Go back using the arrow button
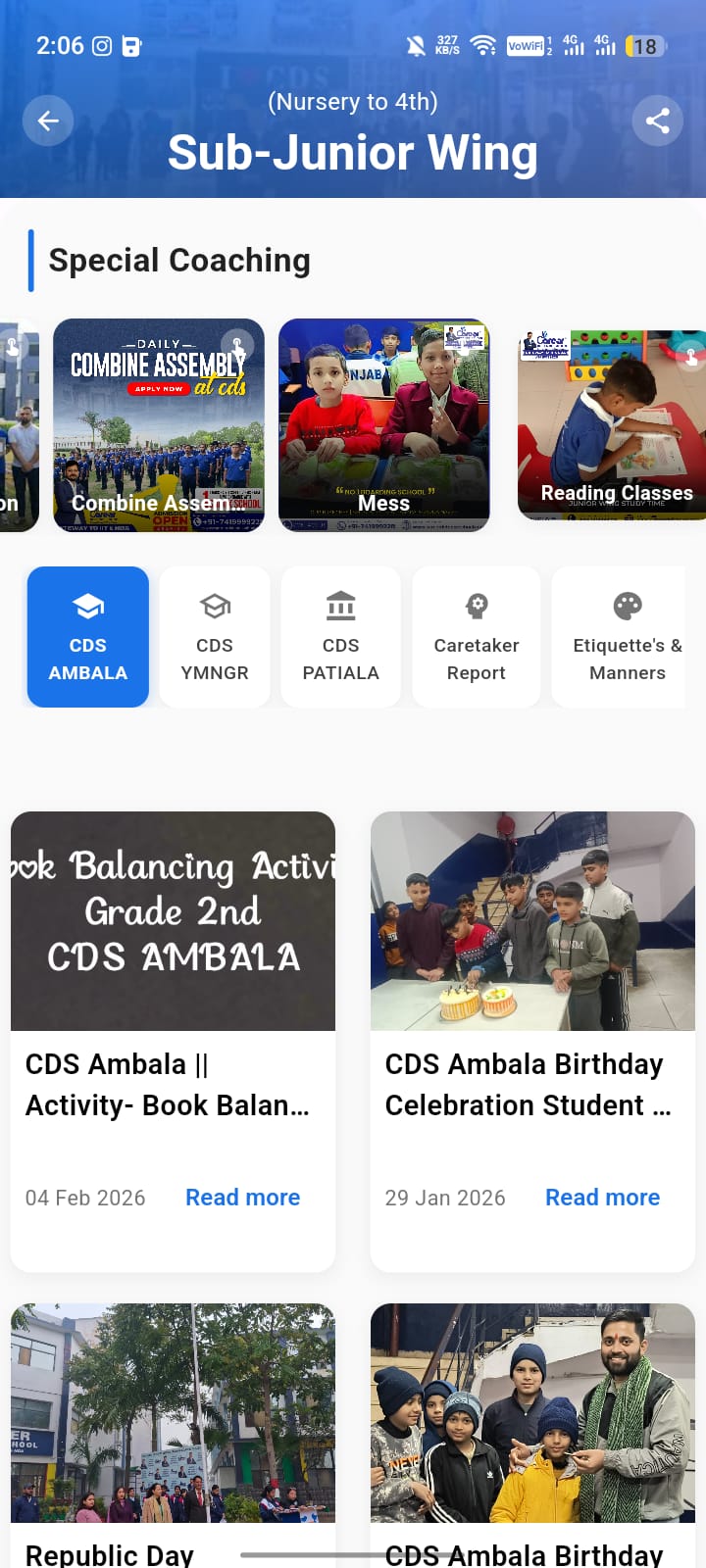This screenshot has width=706, height=1568. 48,121
